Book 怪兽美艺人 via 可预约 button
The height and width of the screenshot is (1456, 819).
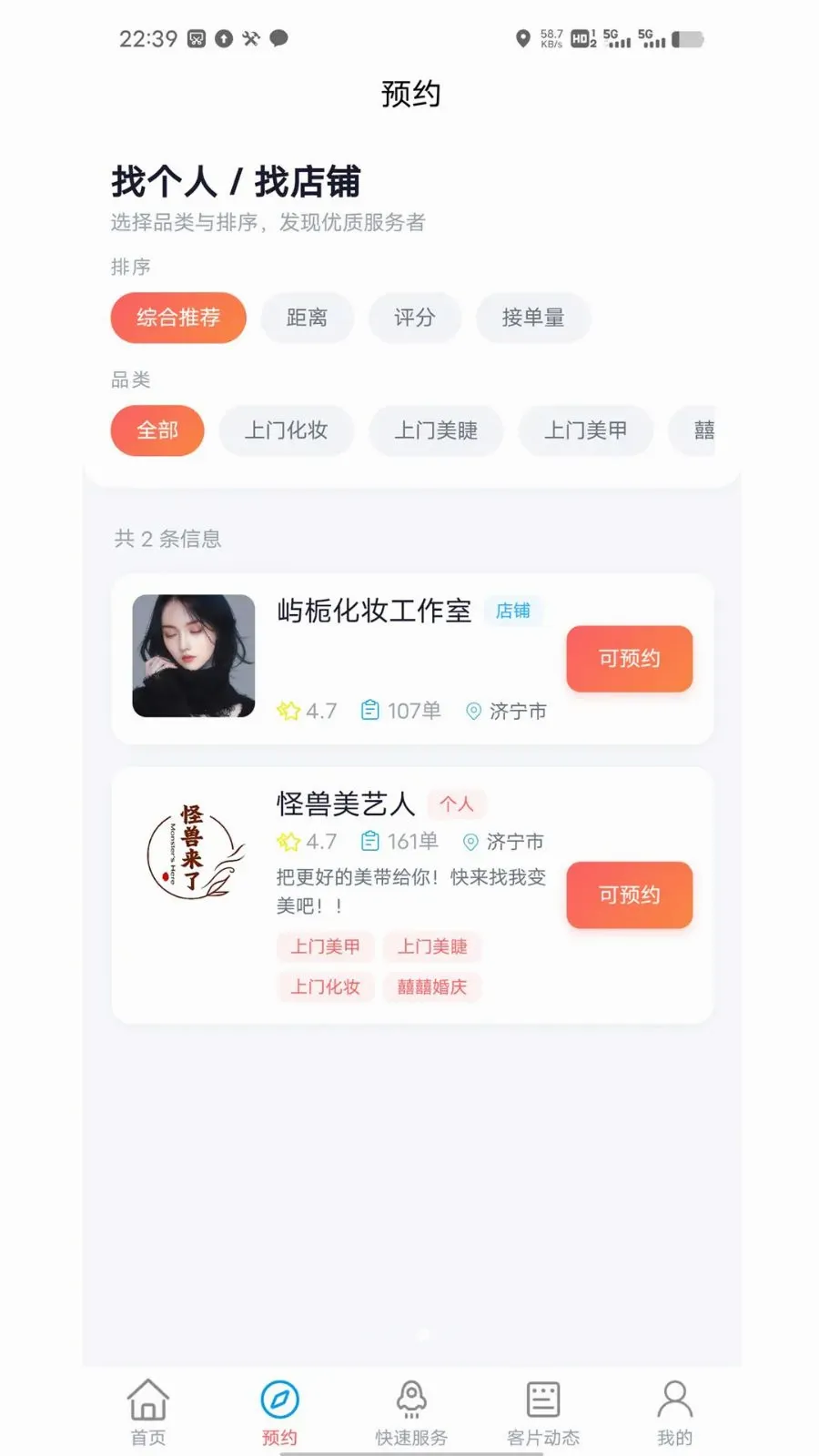click(630, 895)
